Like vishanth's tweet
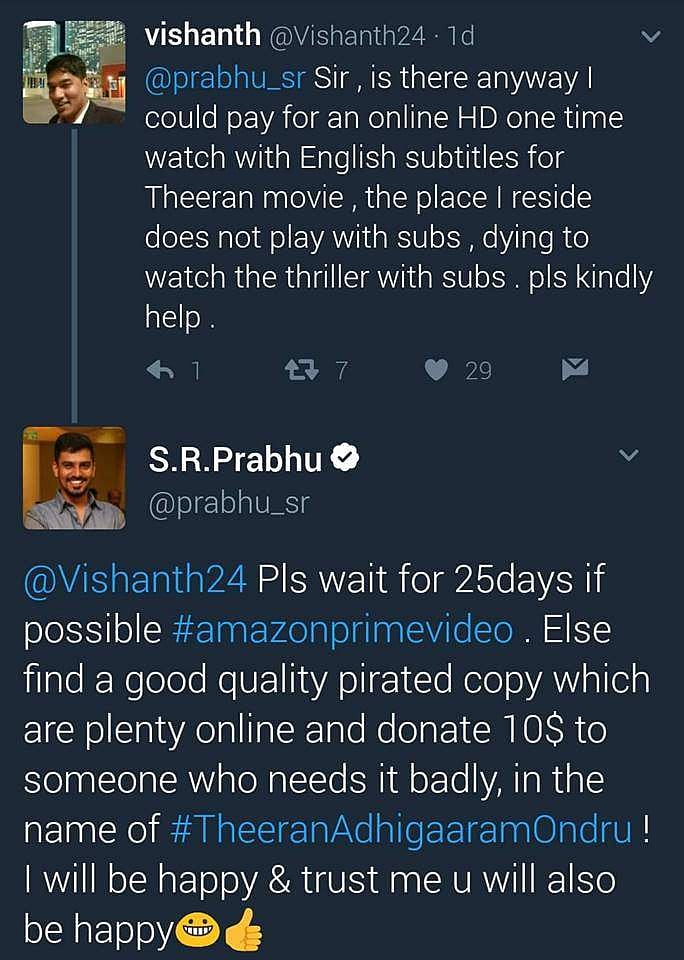Image resolution: width=684 pixels, height=960 pixels. (436, 370)
